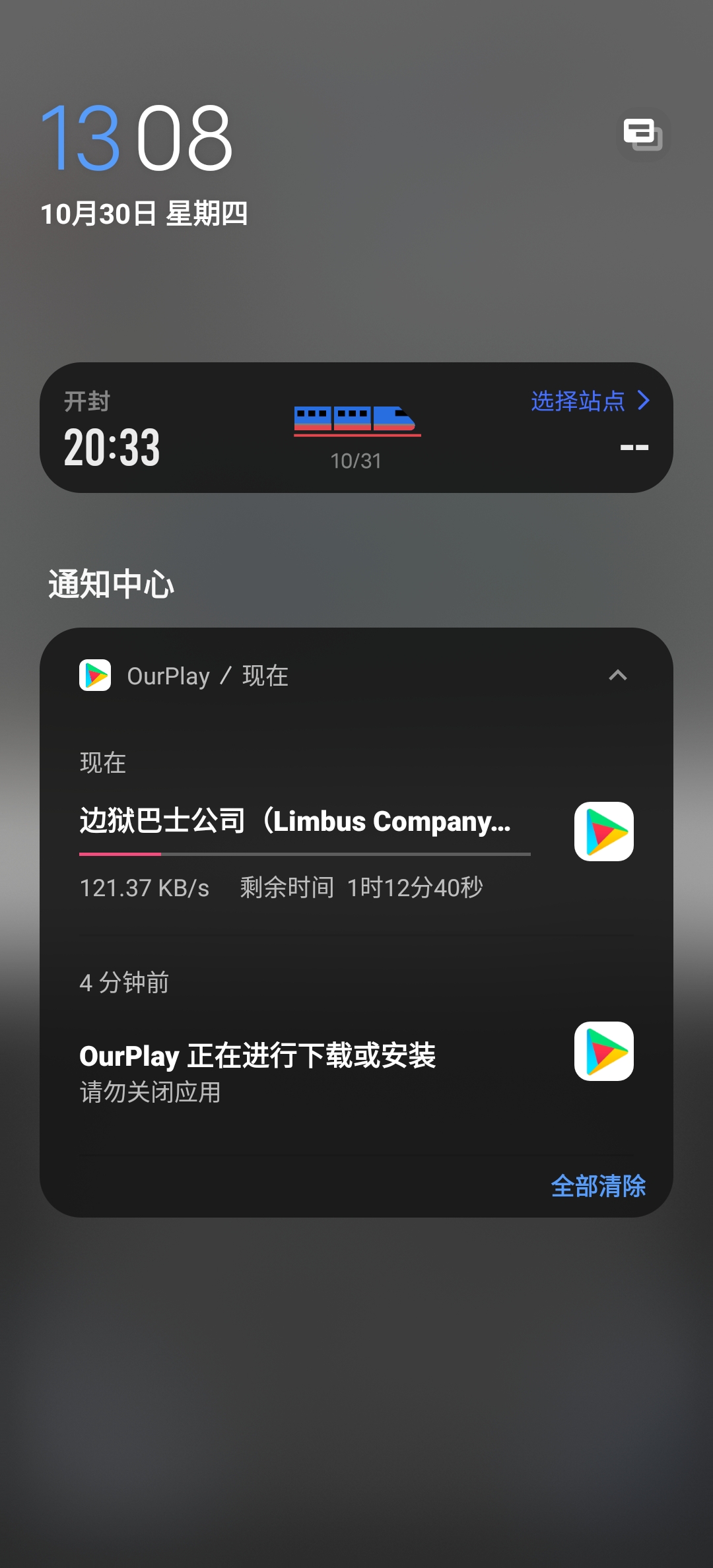Open the card stack icon at top right
The width and height of the screenshot is (713, 1568).
(x=644, y=135)
